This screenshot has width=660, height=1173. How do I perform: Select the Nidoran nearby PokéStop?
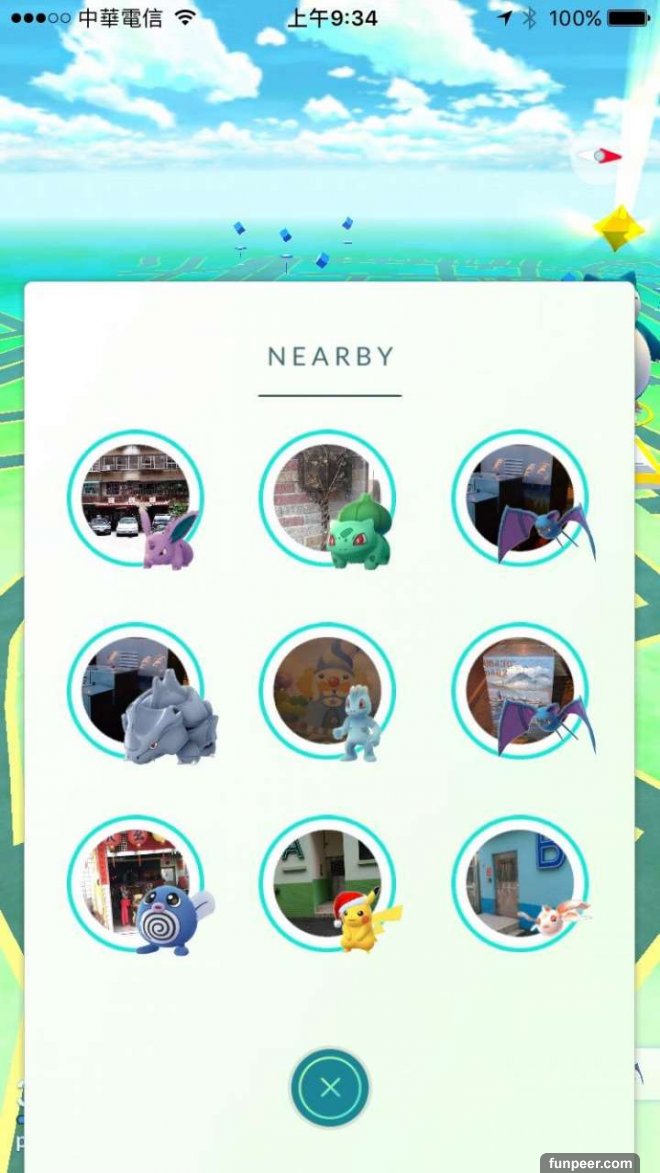click(x=136, y=499)
